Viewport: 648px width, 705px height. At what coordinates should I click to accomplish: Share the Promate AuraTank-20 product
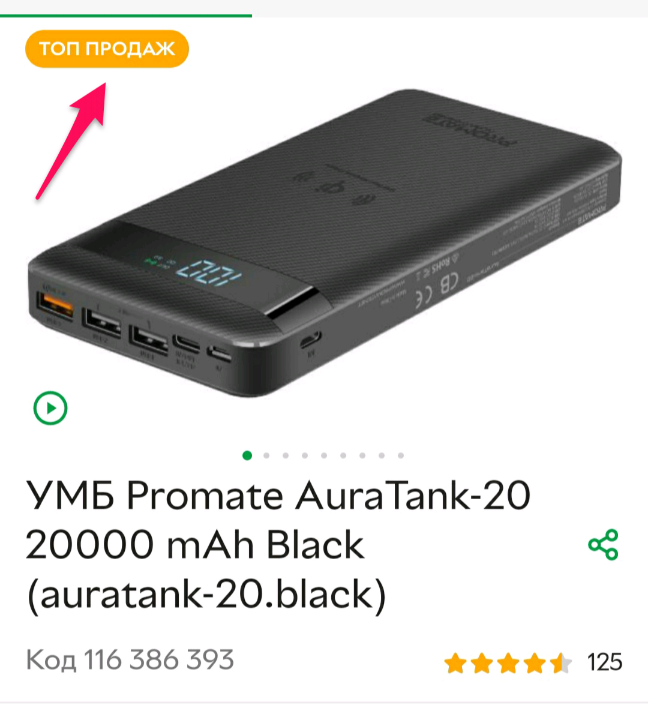[x=603, y=545]
